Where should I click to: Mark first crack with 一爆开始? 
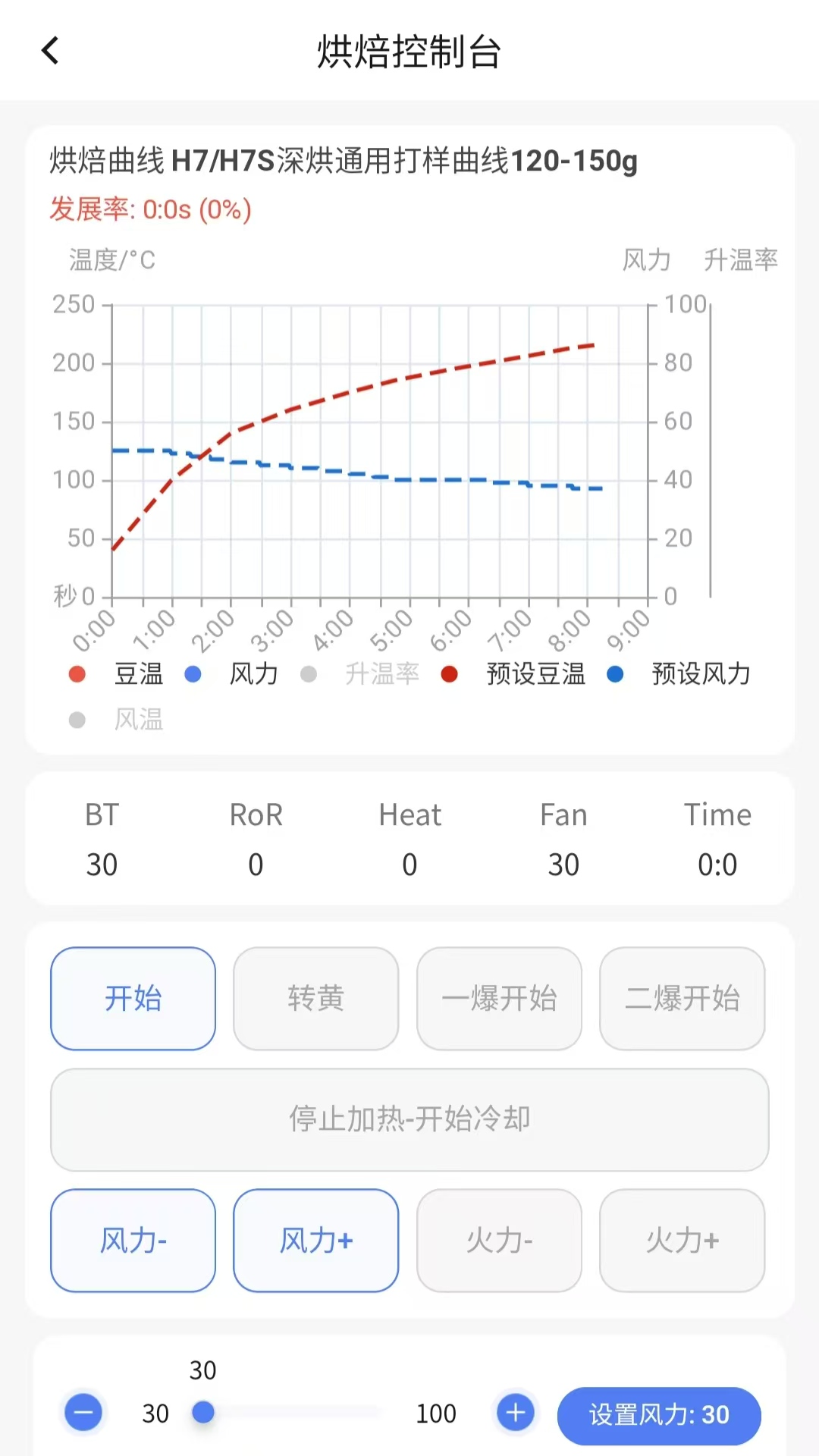[x=499, y=999]
